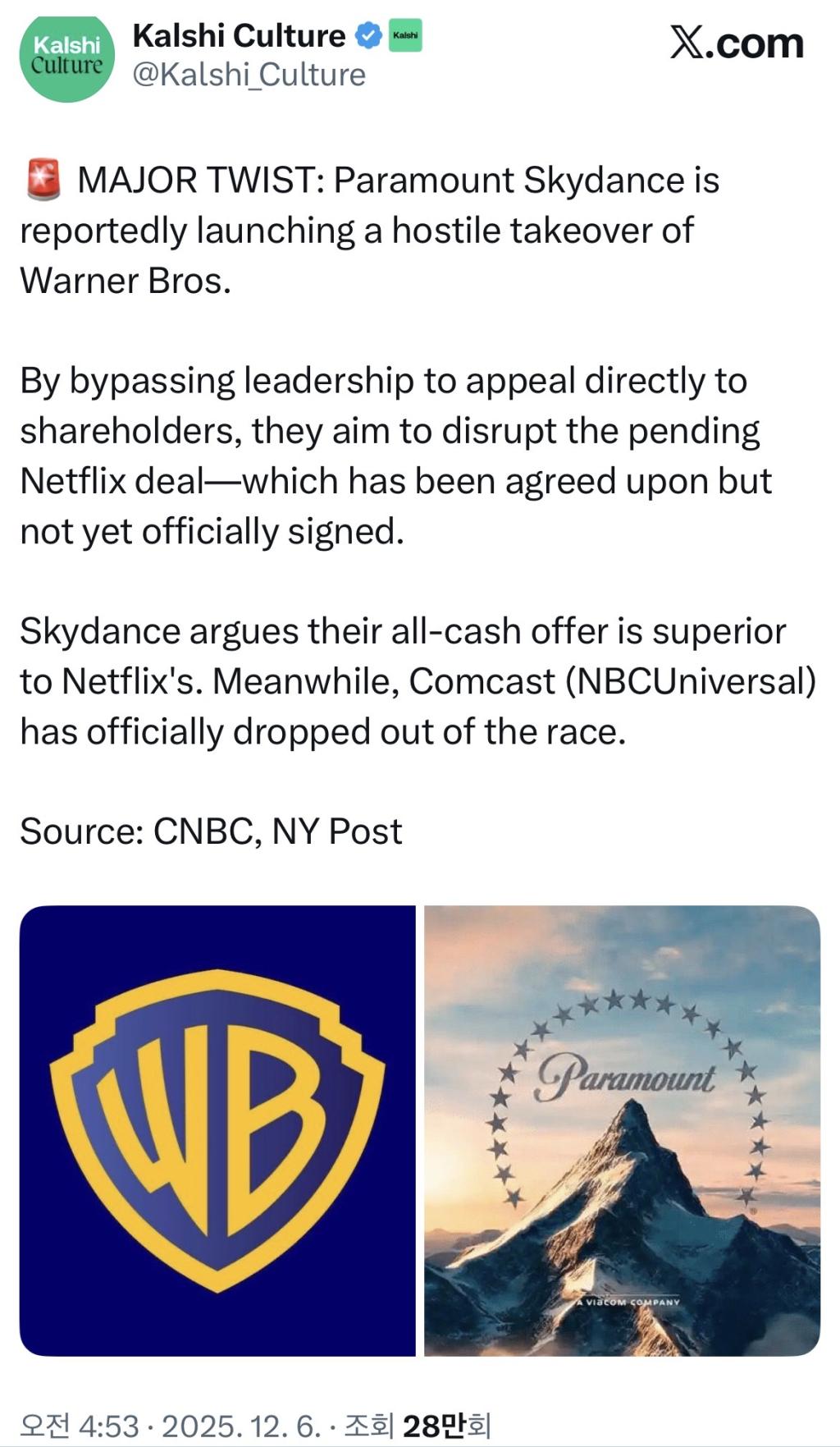
Task: Open the Kalshi Culture profile picture
Action: click(x=66, y=56)
